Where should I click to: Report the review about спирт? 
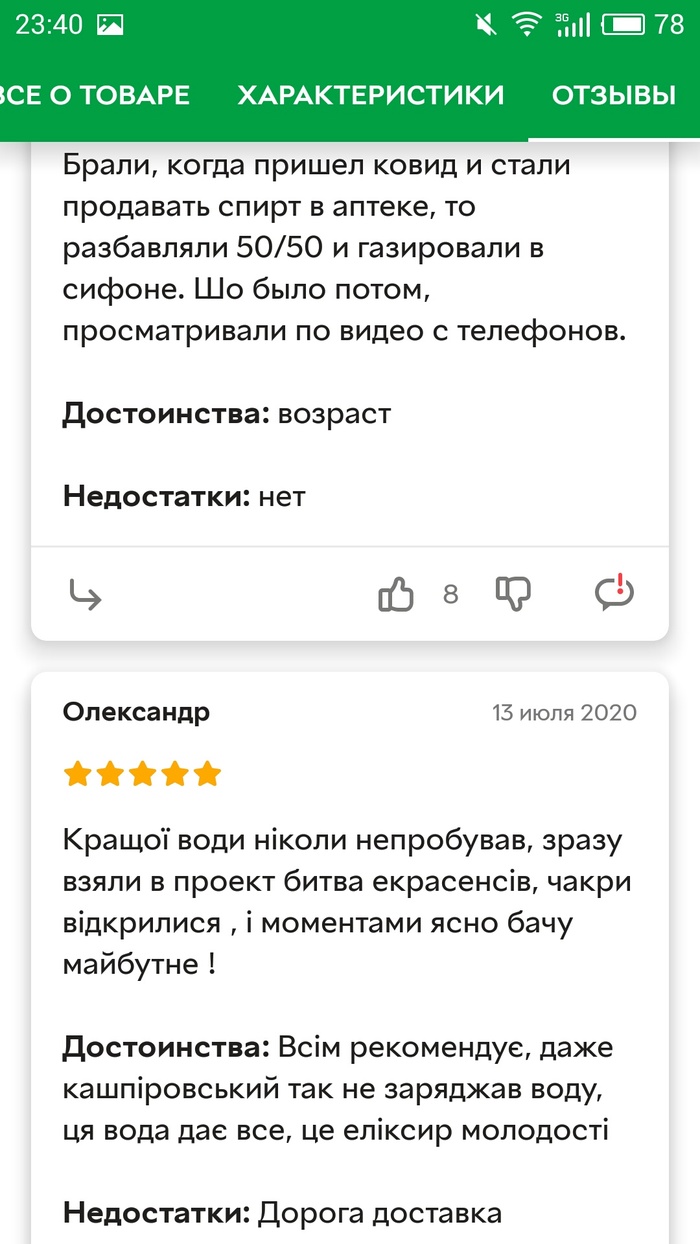(x=614, y=592)
